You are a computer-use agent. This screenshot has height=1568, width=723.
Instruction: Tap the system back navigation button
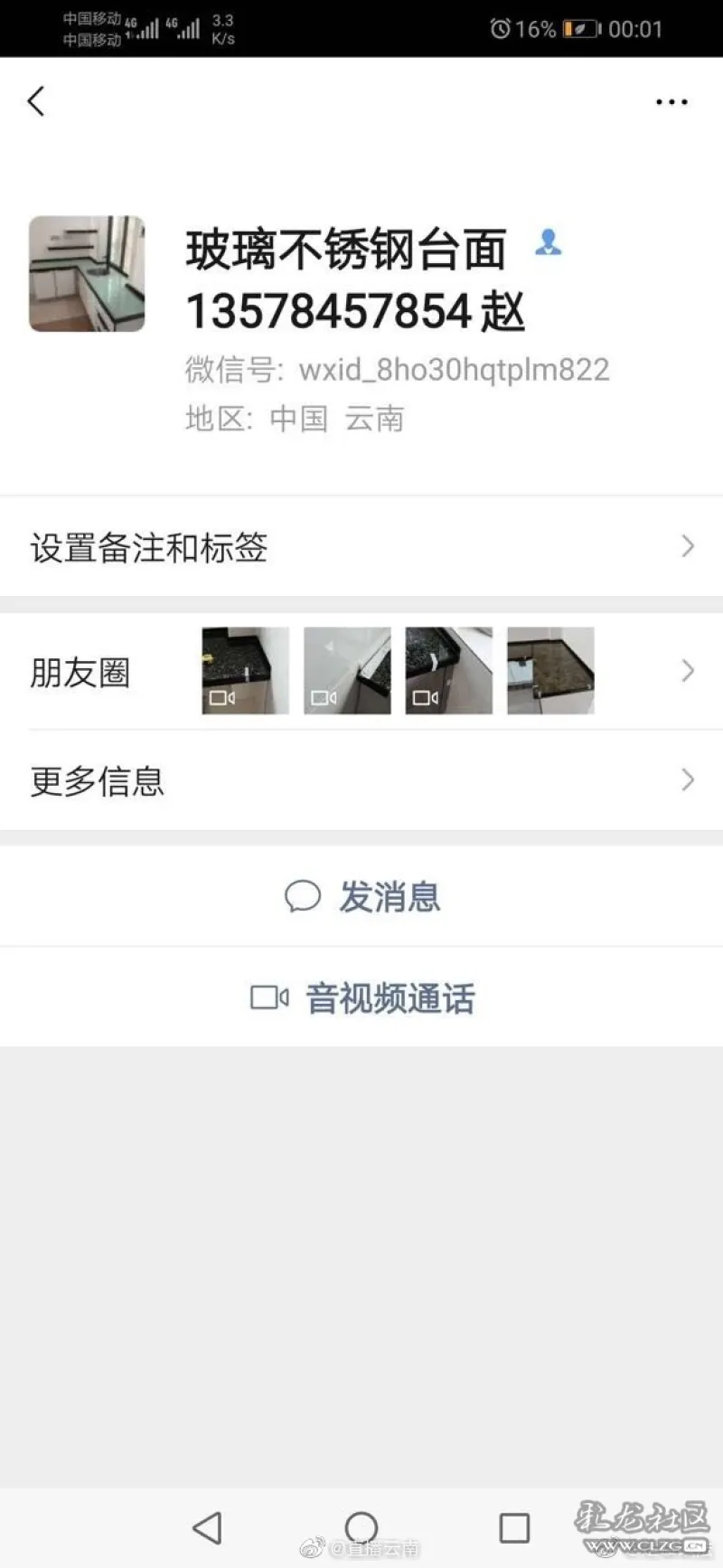pyautogui.click(x=208, y=1528)
